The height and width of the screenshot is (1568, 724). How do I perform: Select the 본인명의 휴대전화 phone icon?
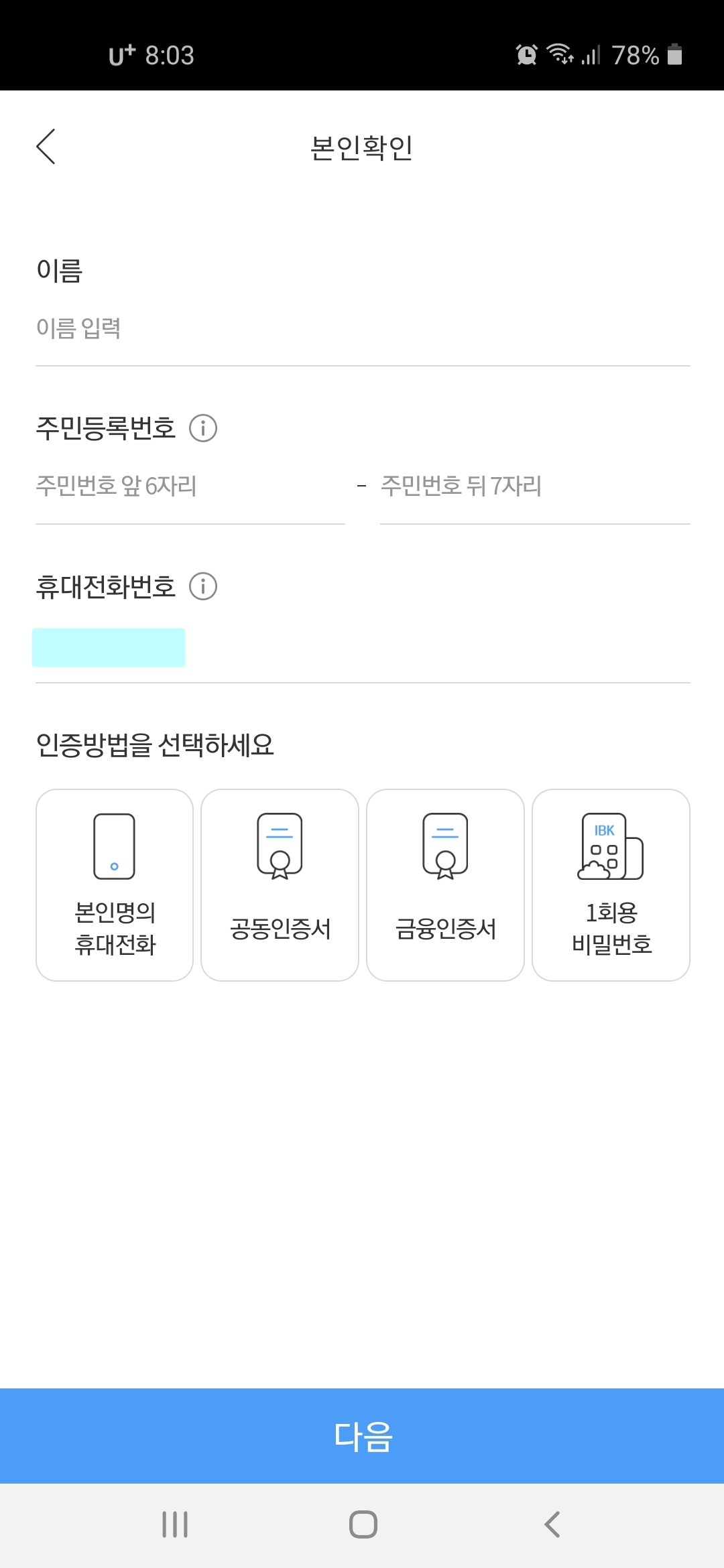114,846
